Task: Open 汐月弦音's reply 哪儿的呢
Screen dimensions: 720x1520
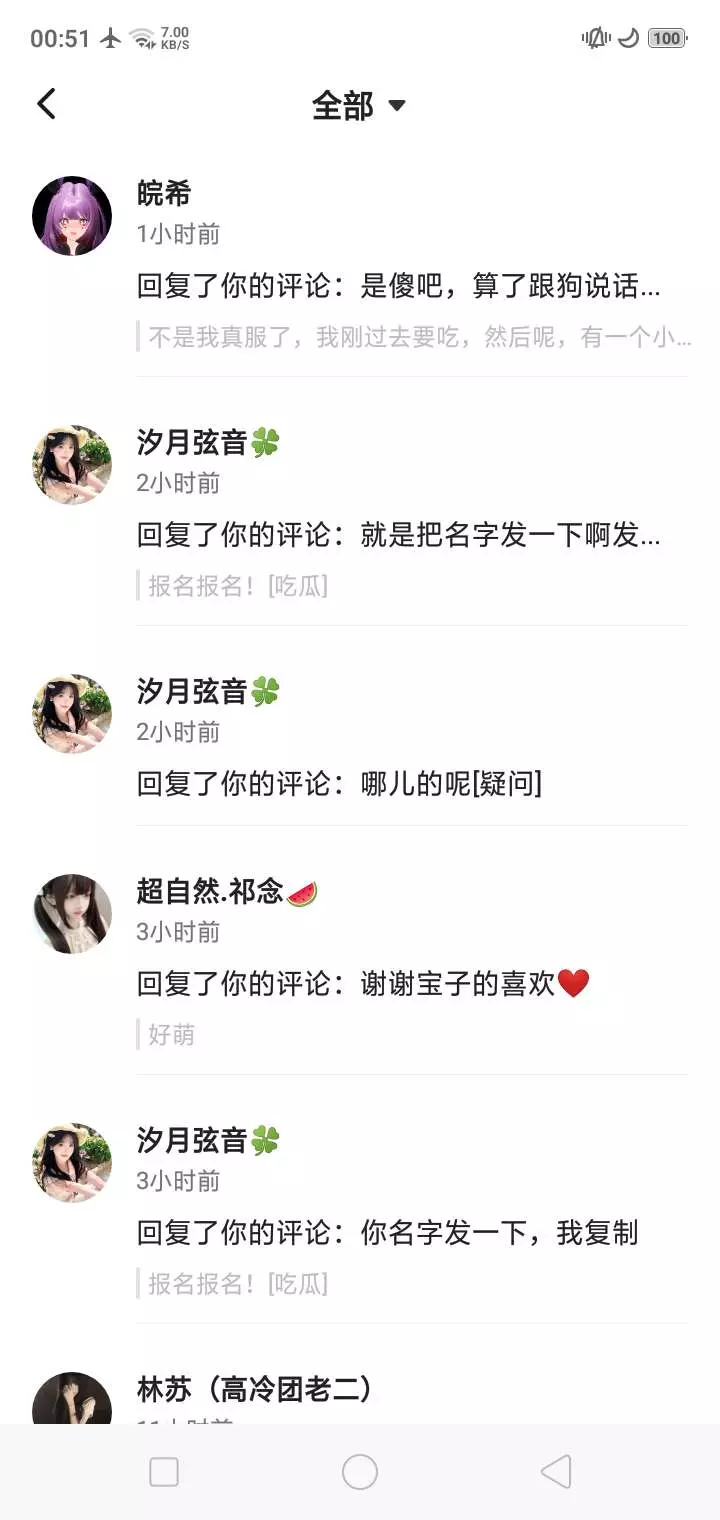Action: [340, 784]
